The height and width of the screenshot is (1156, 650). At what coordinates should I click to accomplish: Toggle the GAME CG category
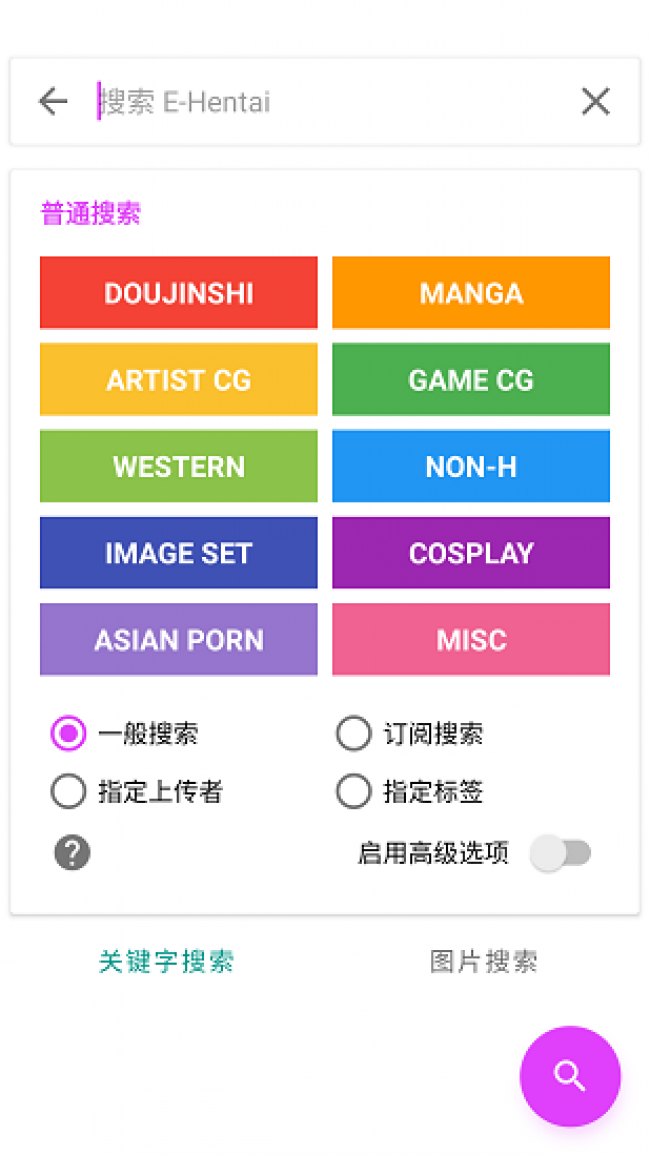pos(471,380)
